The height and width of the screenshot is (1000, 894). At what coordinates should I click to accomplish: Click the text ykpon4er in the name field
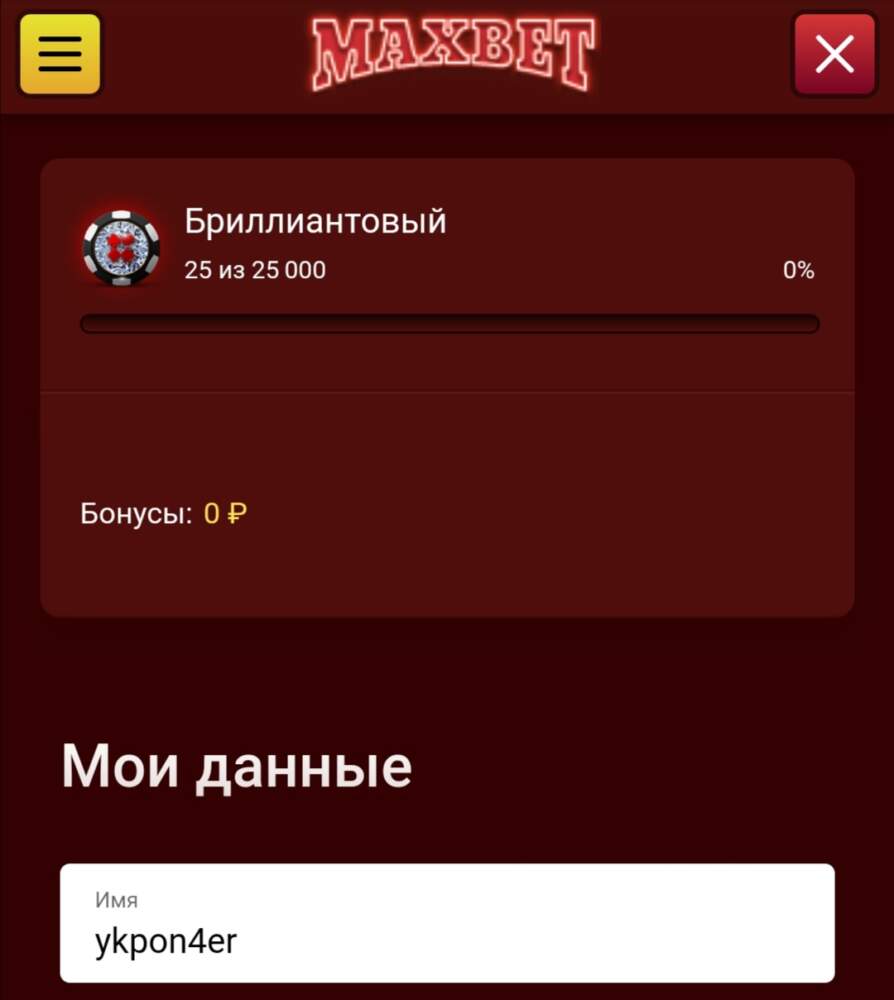pos(165,940)
